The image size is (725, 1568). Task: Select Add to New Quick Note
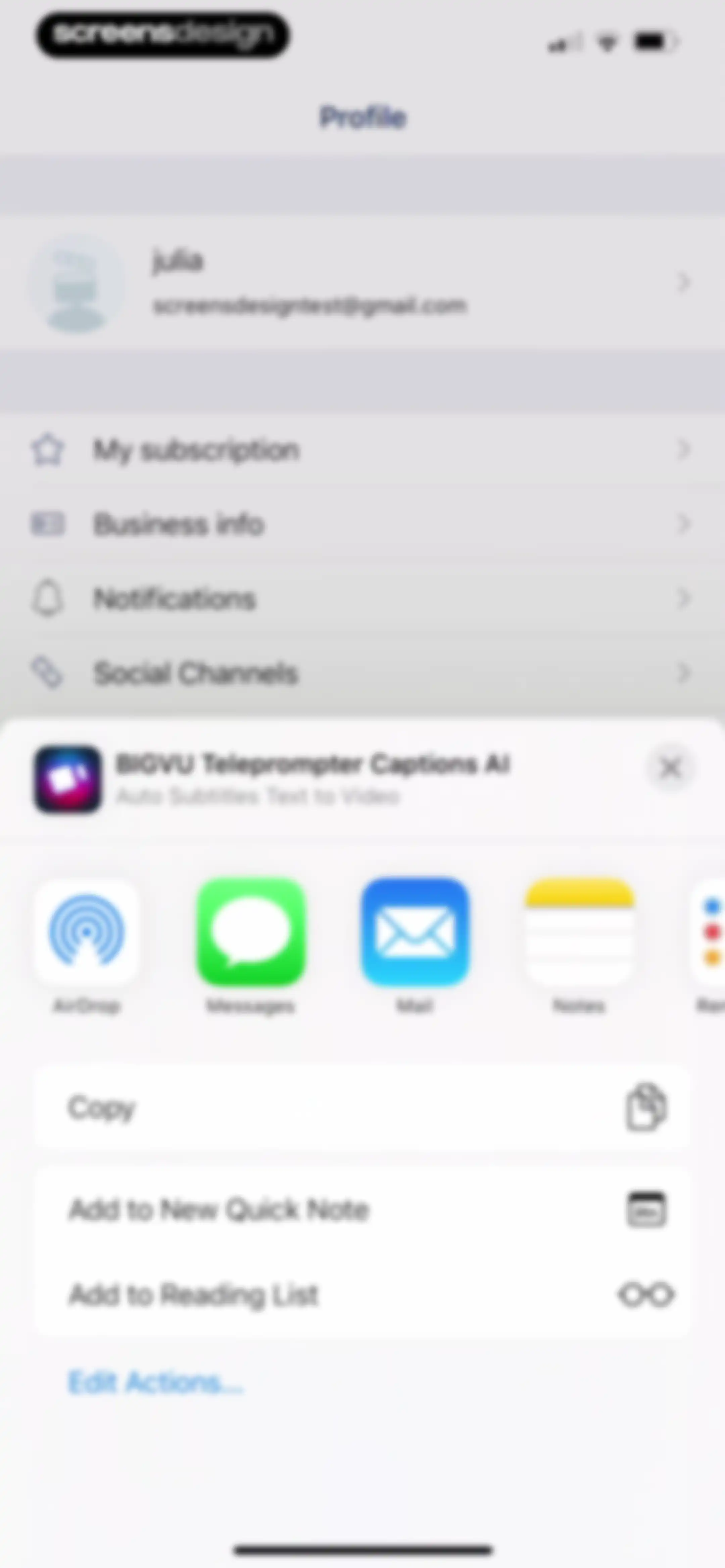(x=363, y=1209)
